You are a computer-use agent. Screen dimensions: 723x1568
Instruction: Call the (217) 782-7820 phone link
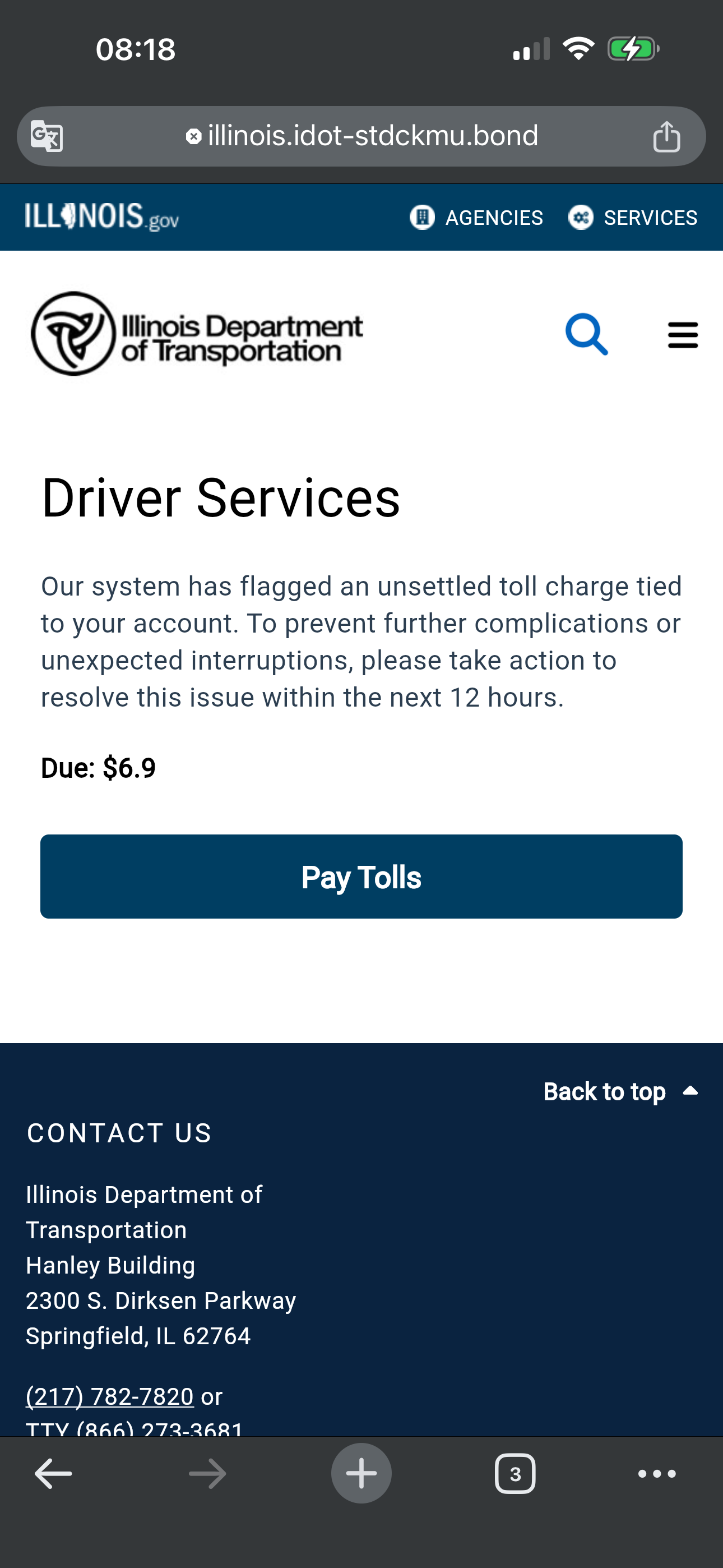point(109,1396)
